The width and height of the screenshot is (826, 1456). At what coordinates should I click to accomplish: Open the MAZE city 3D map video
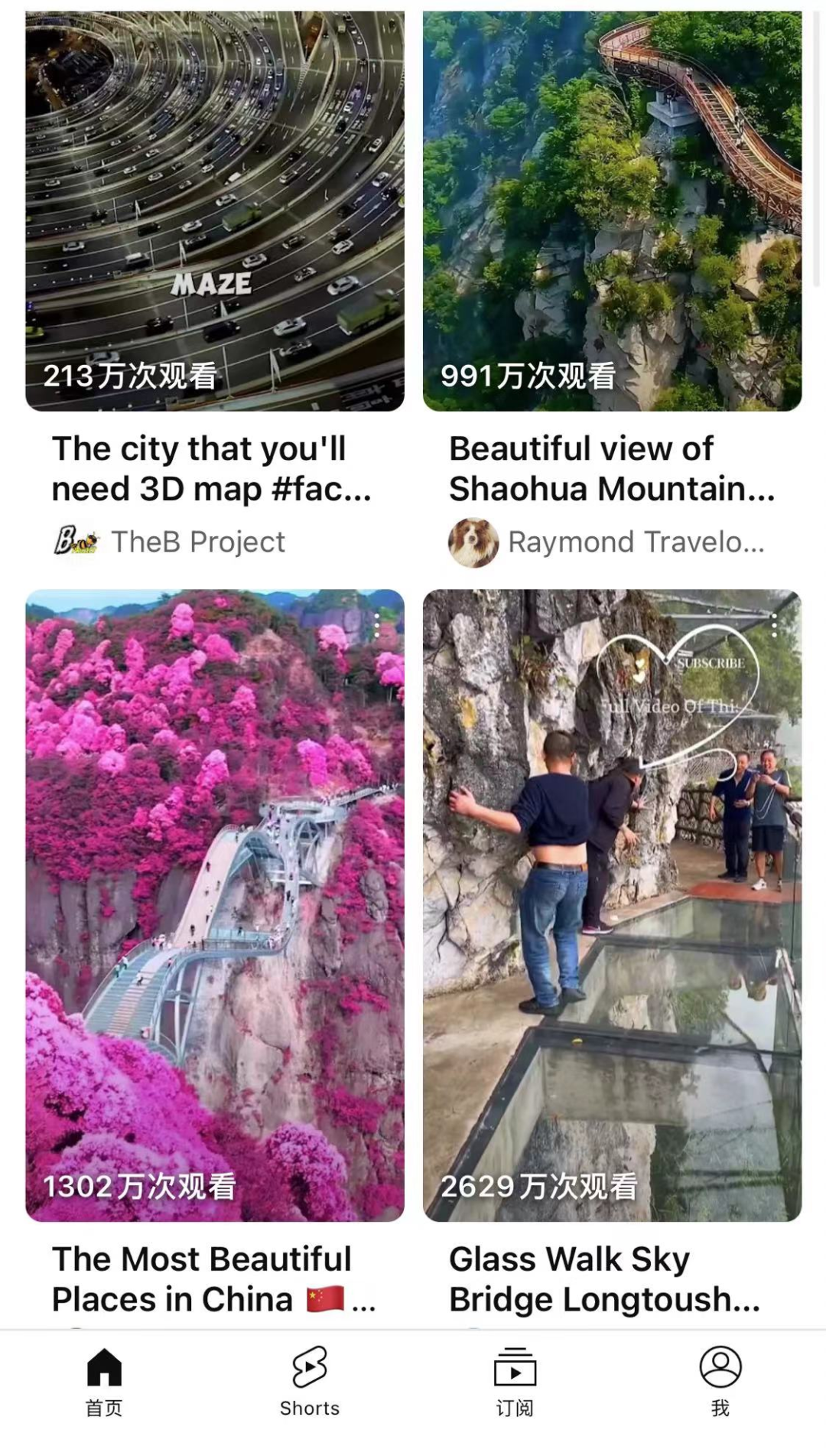(x=215, y=211)
